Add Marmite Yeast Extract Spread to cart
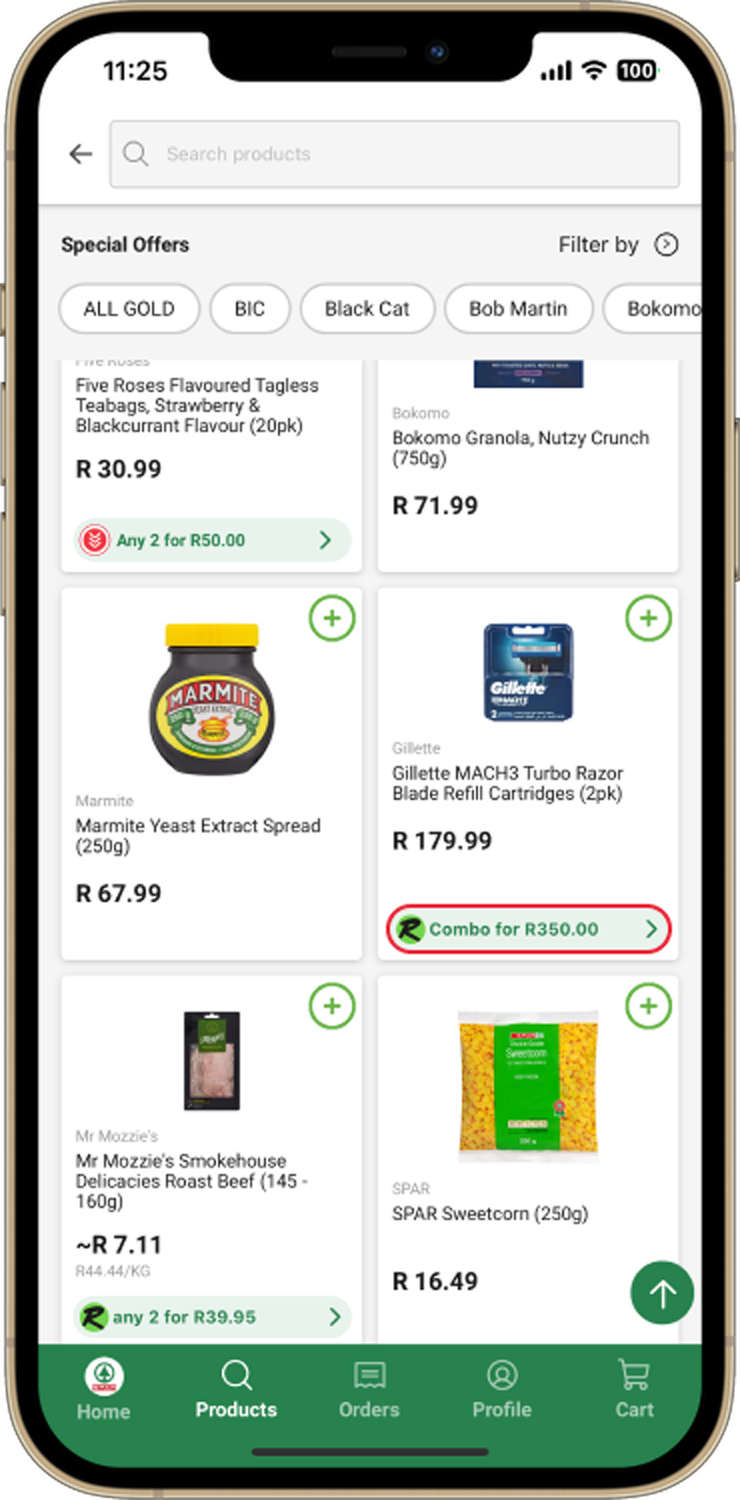Viewport: 740px width, 1500px height. click(x=332, y=619)
